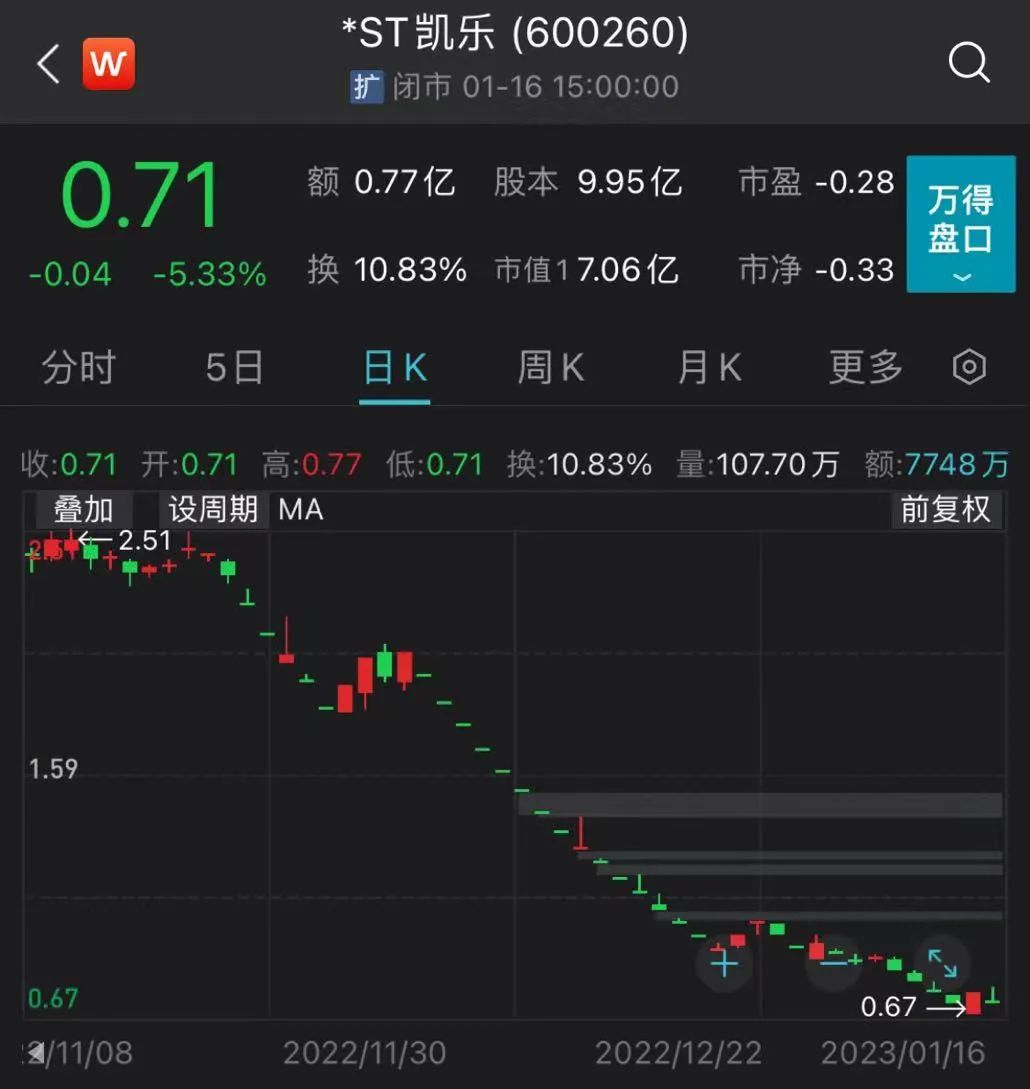Tap the MA indicator label
1030x1089 pixels.
click(301, 510)
